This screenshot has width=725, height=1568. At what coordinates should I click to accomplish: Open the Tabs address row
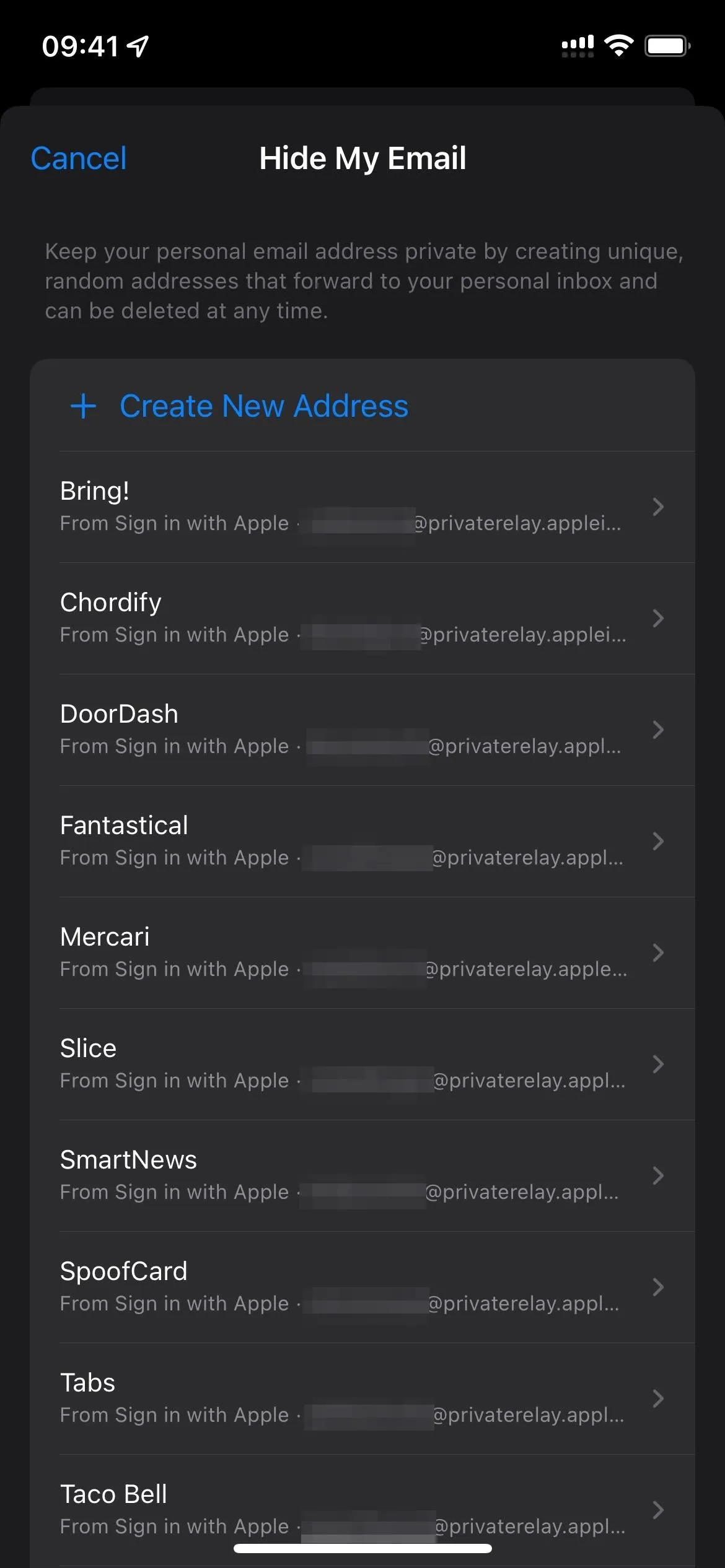pyautogui.click(x=362, y=1399)
